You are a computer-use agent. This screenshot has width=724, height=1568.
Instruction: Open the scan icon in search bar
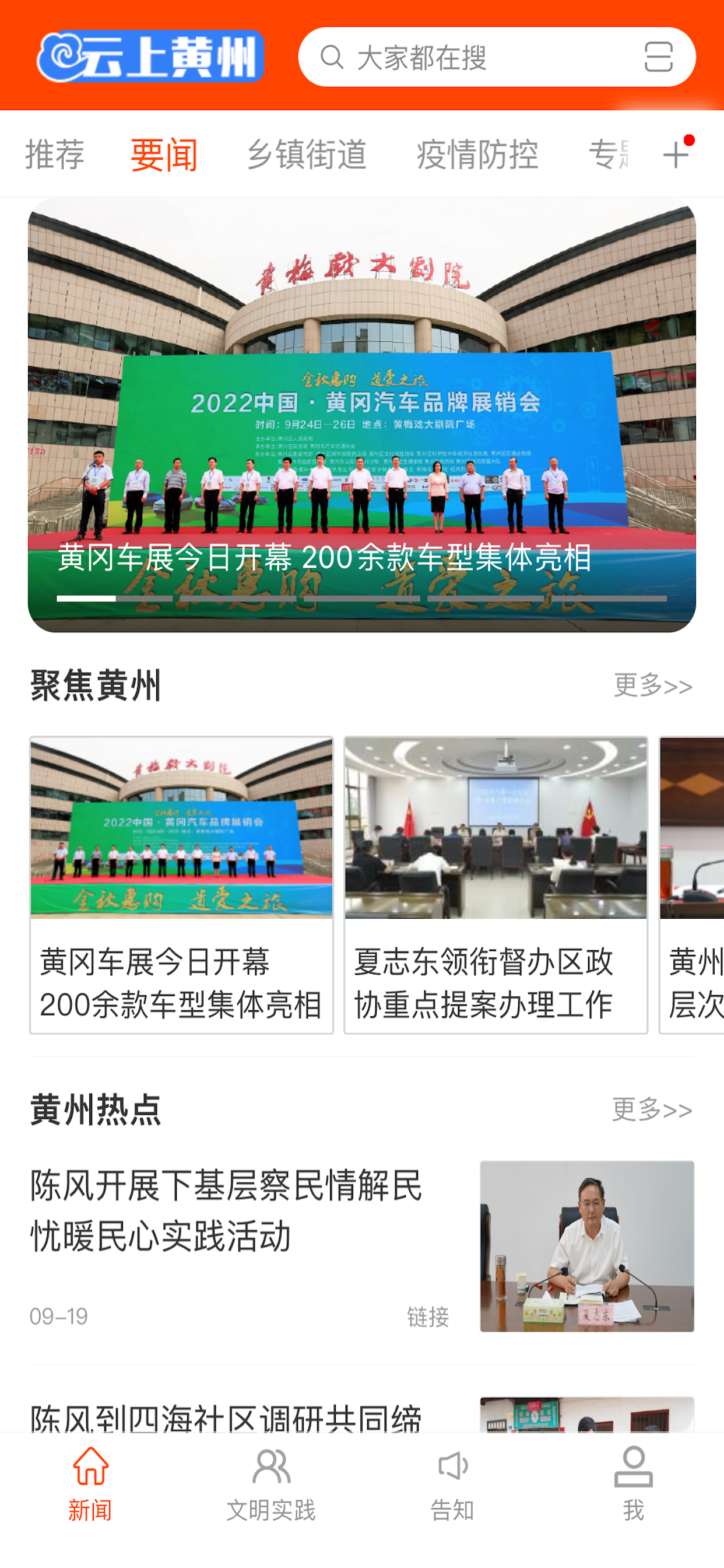658,57
